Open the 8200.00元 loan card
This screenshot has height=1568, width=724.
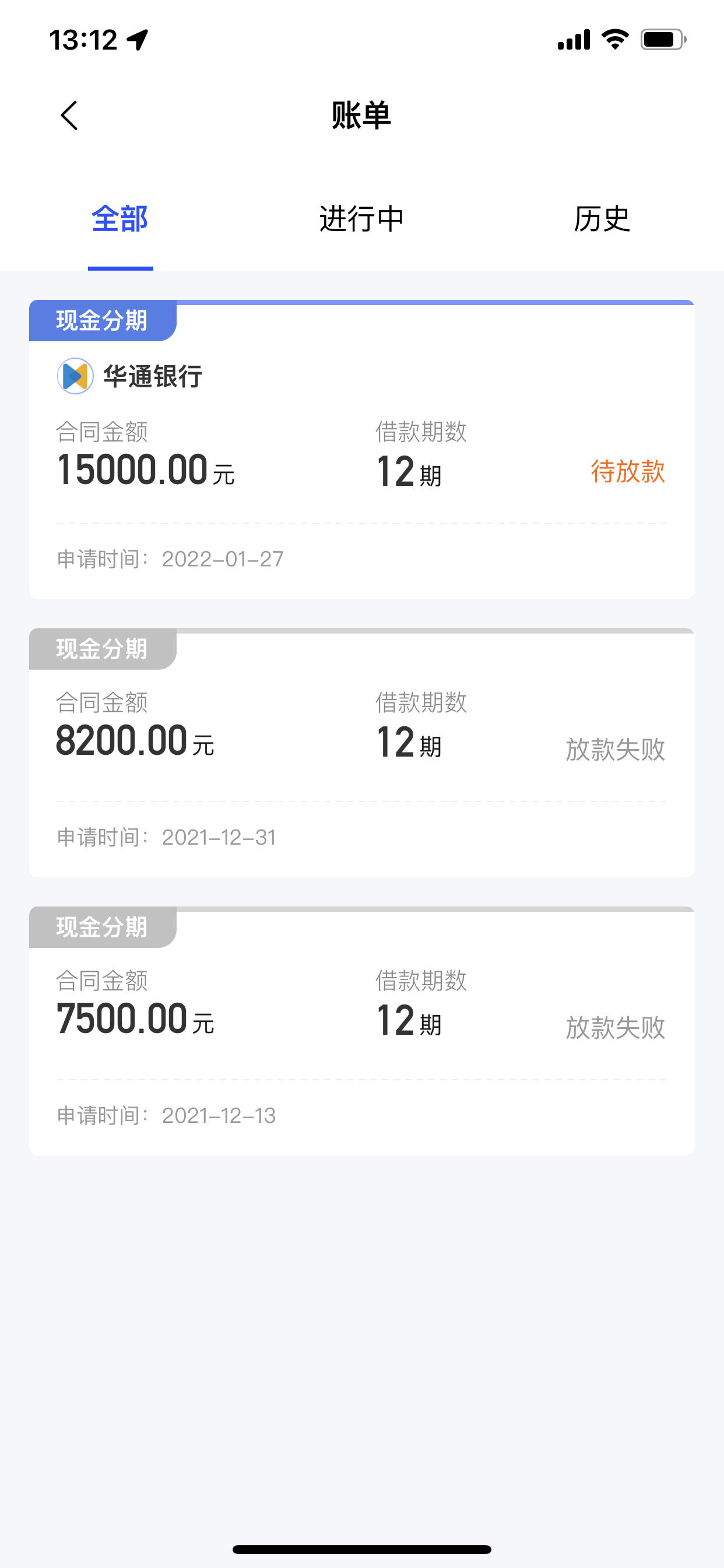pos(362,752)
